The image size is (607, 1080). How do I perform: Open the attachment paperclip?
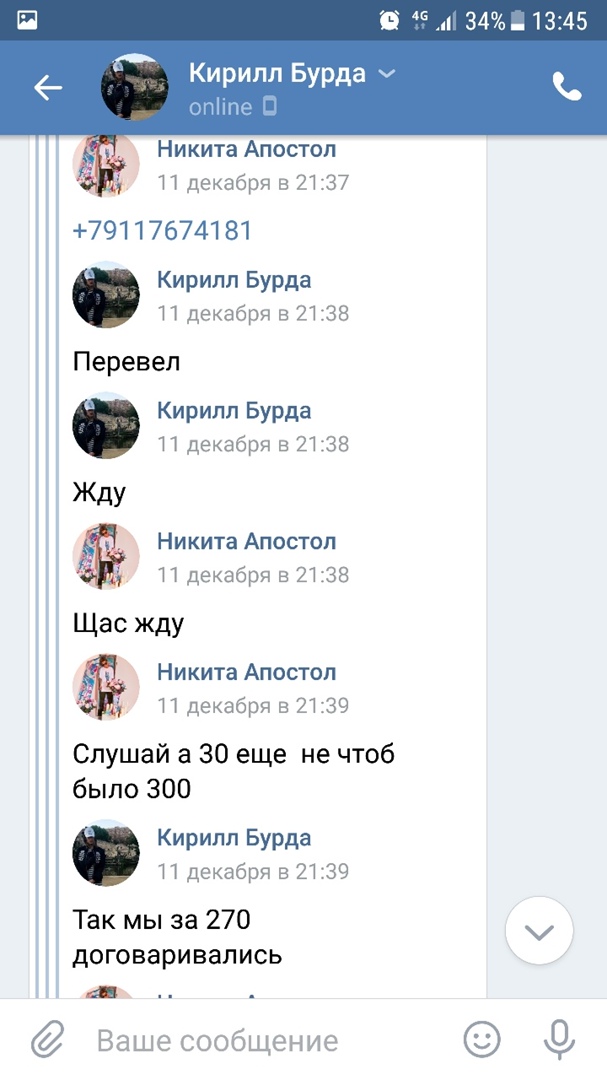point(47,1040)
